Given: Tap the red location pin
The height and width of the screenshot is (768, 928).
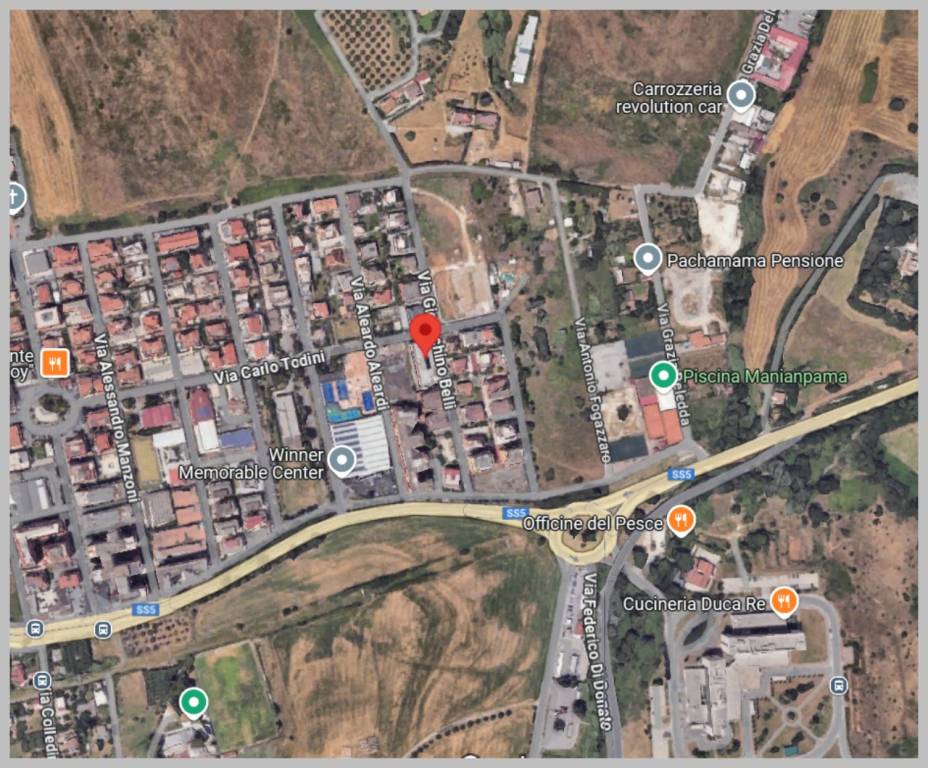Looking at the screenshot, I should point(427,333).
